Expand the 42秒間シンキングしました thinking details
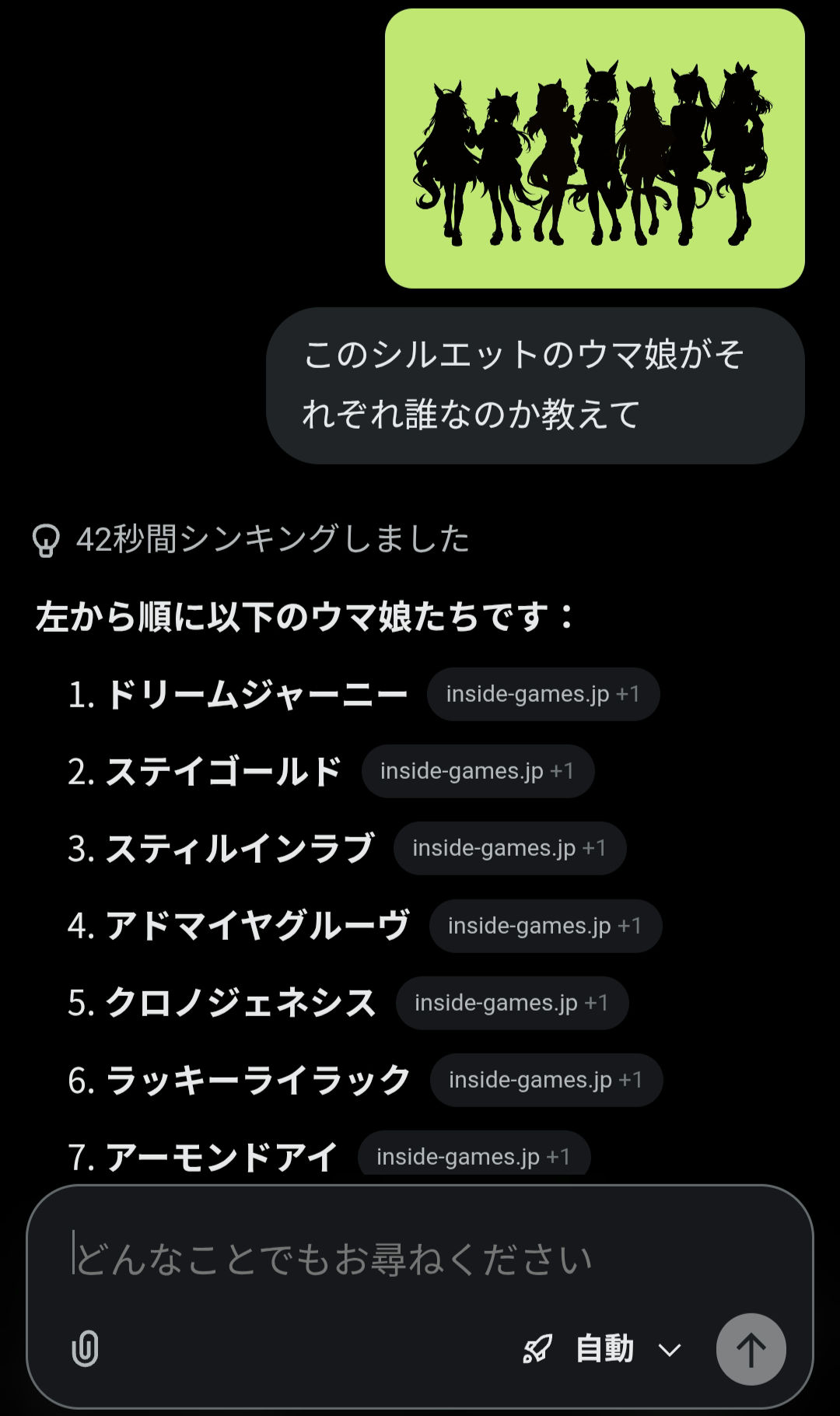Image resolution: width=840 pixels, height=1416 pixels. [250, 538]
